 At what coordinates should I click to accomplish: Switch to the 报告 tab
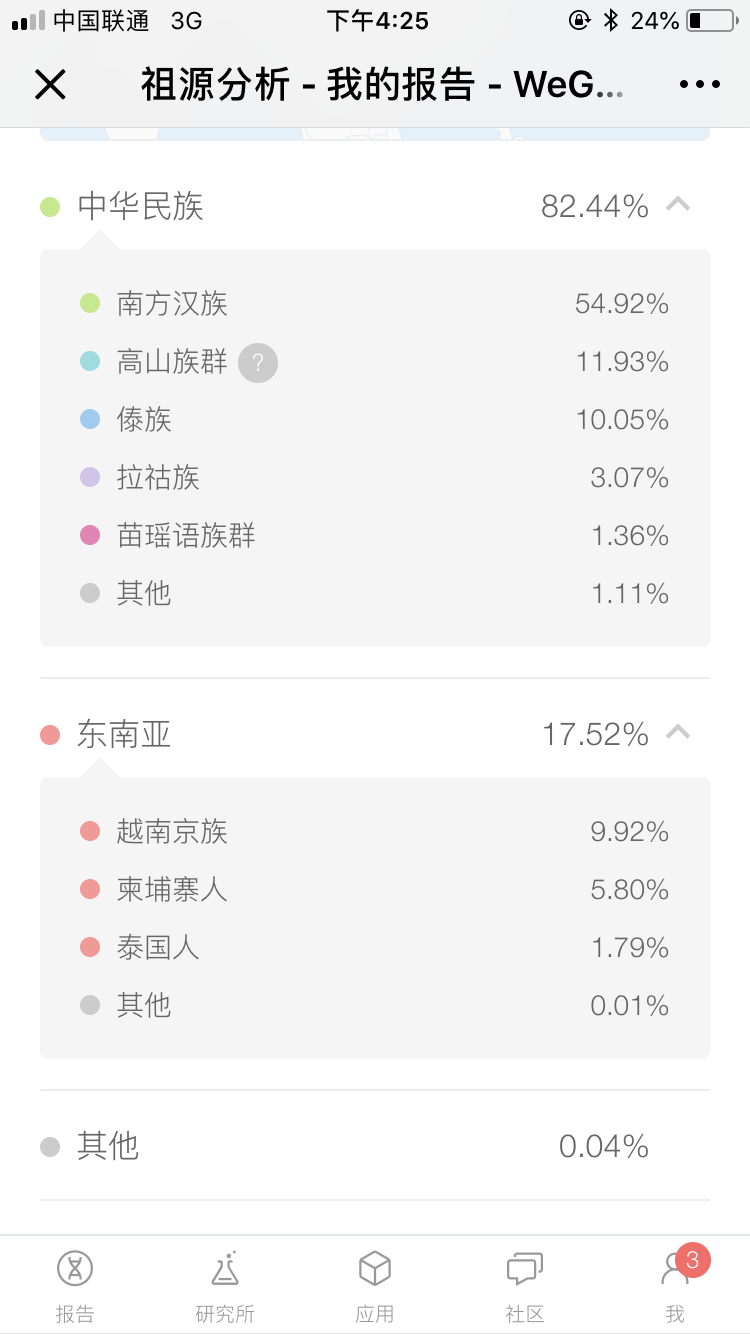pyautogui.click(x=75, y=1285)
